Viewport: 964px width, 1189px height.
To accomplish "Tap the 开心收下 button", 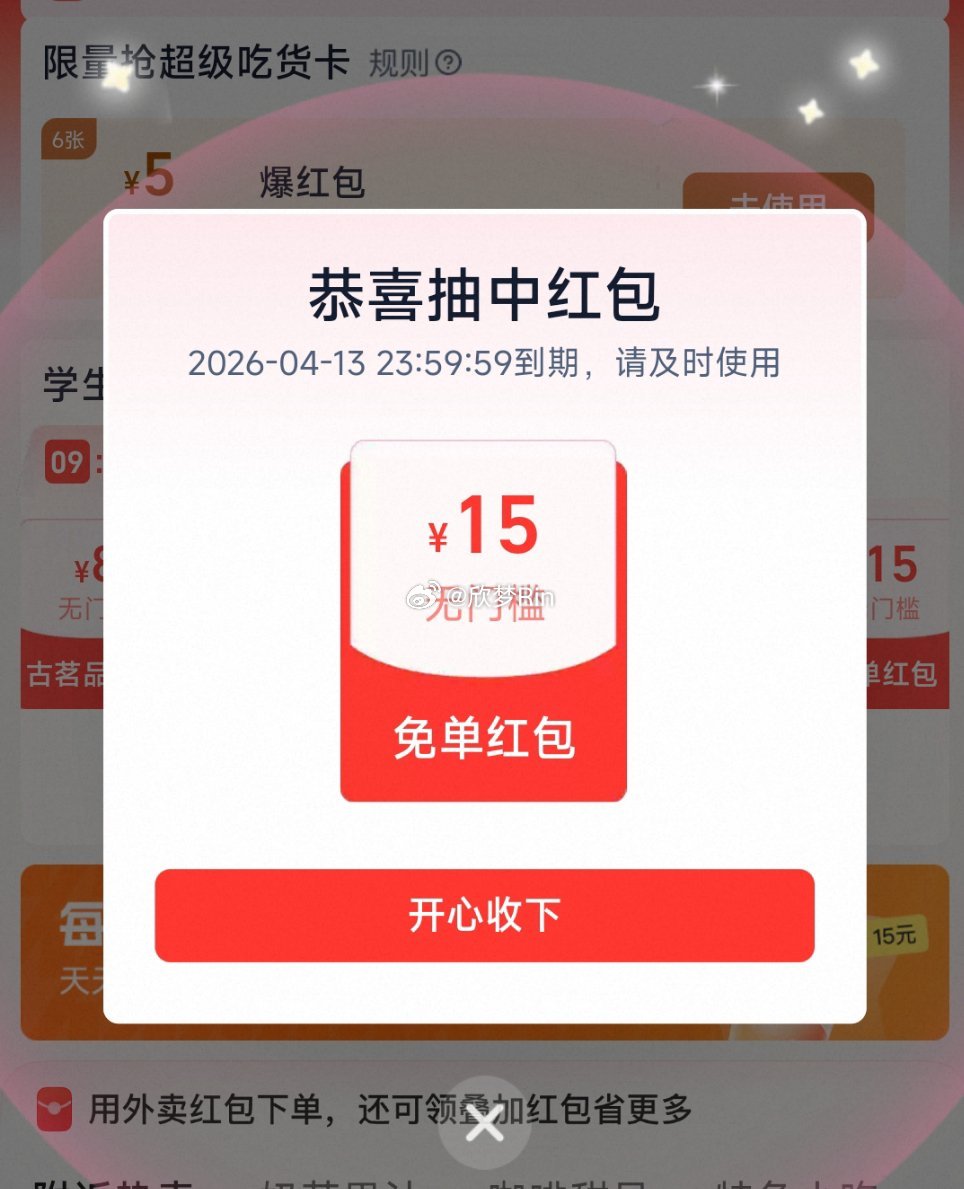I will point(484,915).
